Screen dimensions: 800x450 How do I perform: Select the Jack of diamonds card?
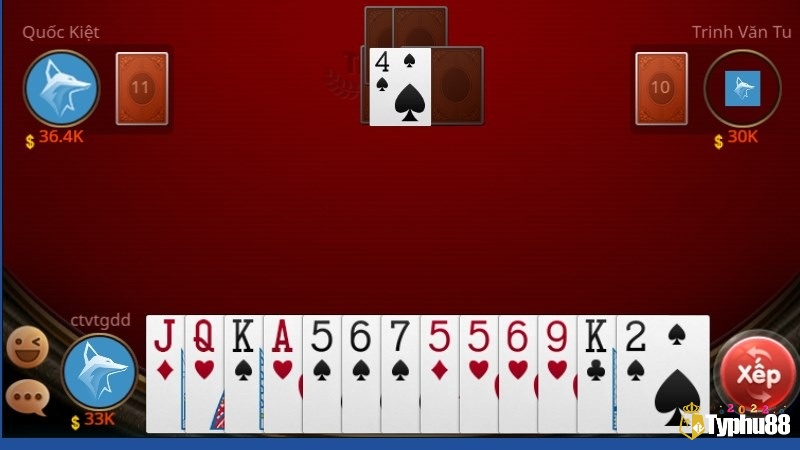(164, 372)
